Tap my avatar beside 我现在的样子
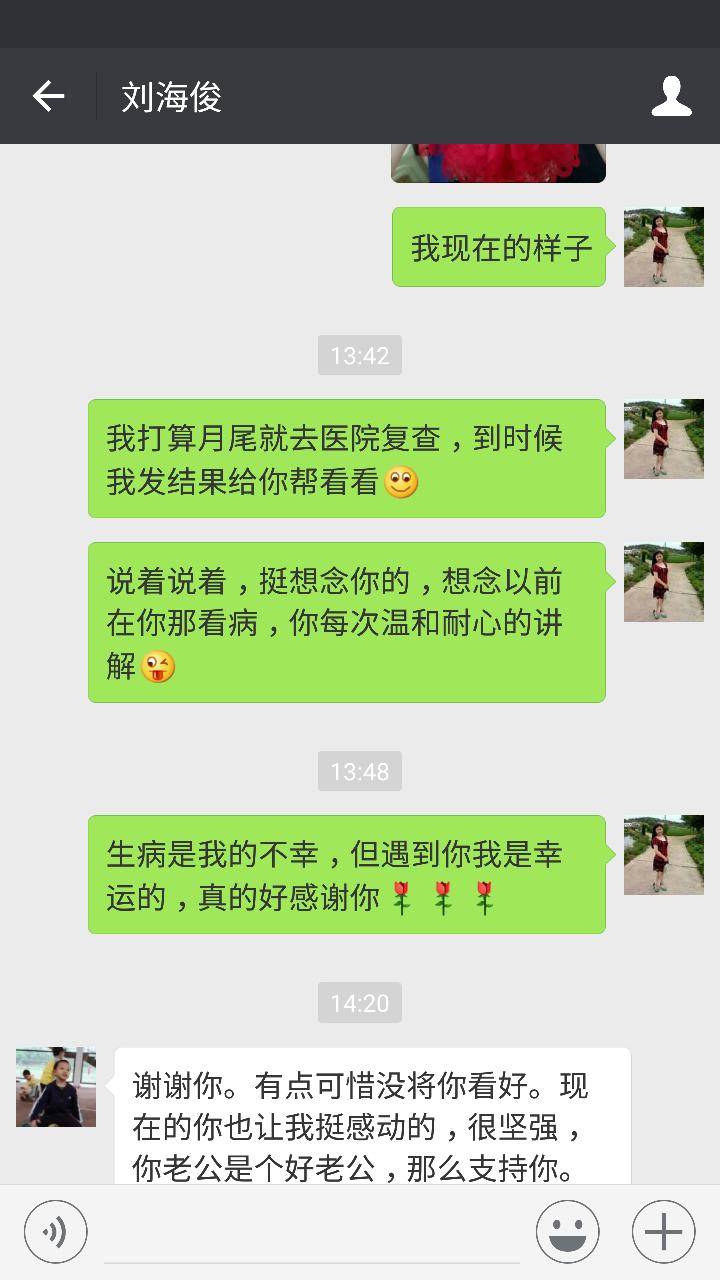The height and width of the screenshot is (1280, 720). point(663,247)
